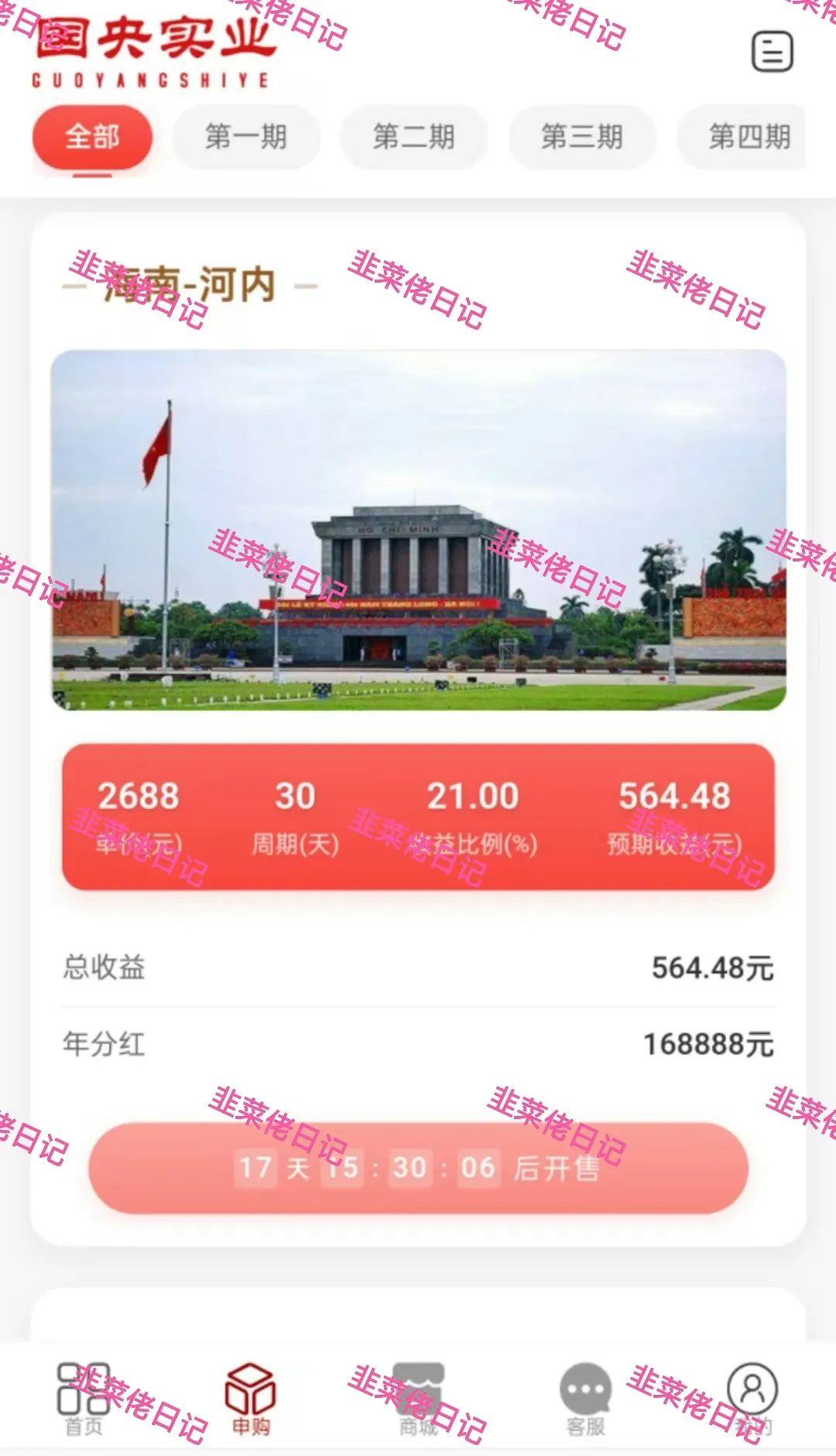Image resolution: width=836 pixels, height=1456 pixels.
Task: Open the 海南-河内 project image
Action: (419, 530)
